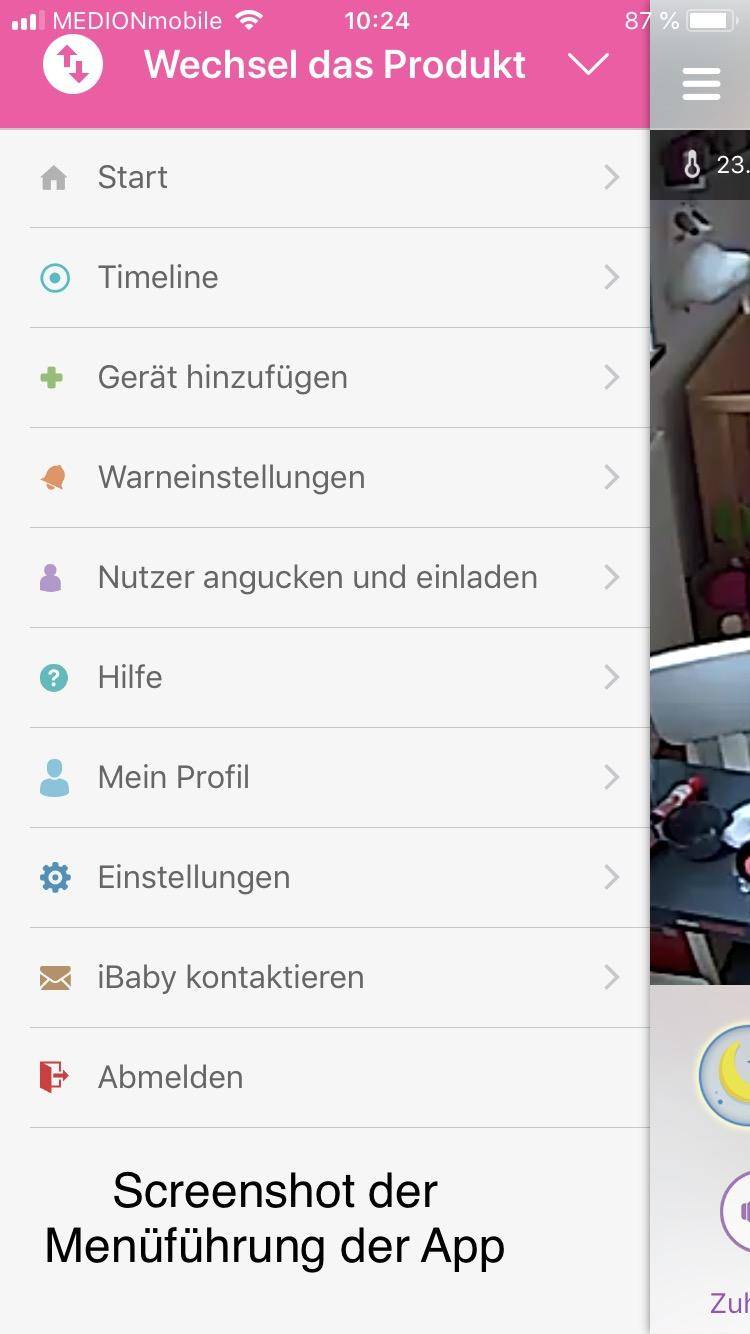Click the product switch icon in the header
Image resolution: width=750 pixels, height=1334 pixels.
(x=73, y=64)
